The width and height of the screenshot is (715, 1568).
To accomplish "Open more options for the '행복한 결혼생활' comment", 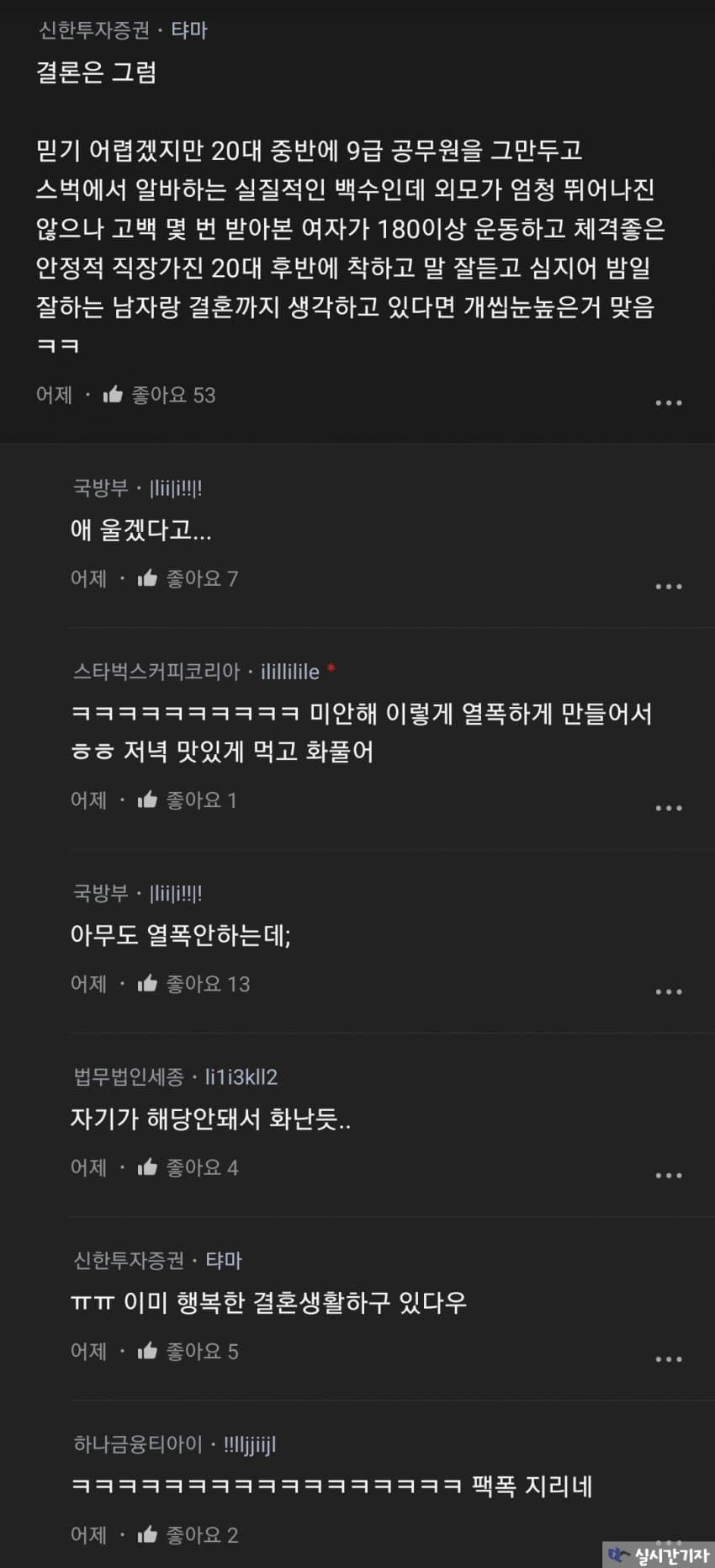I will (x=669, y=1359).
